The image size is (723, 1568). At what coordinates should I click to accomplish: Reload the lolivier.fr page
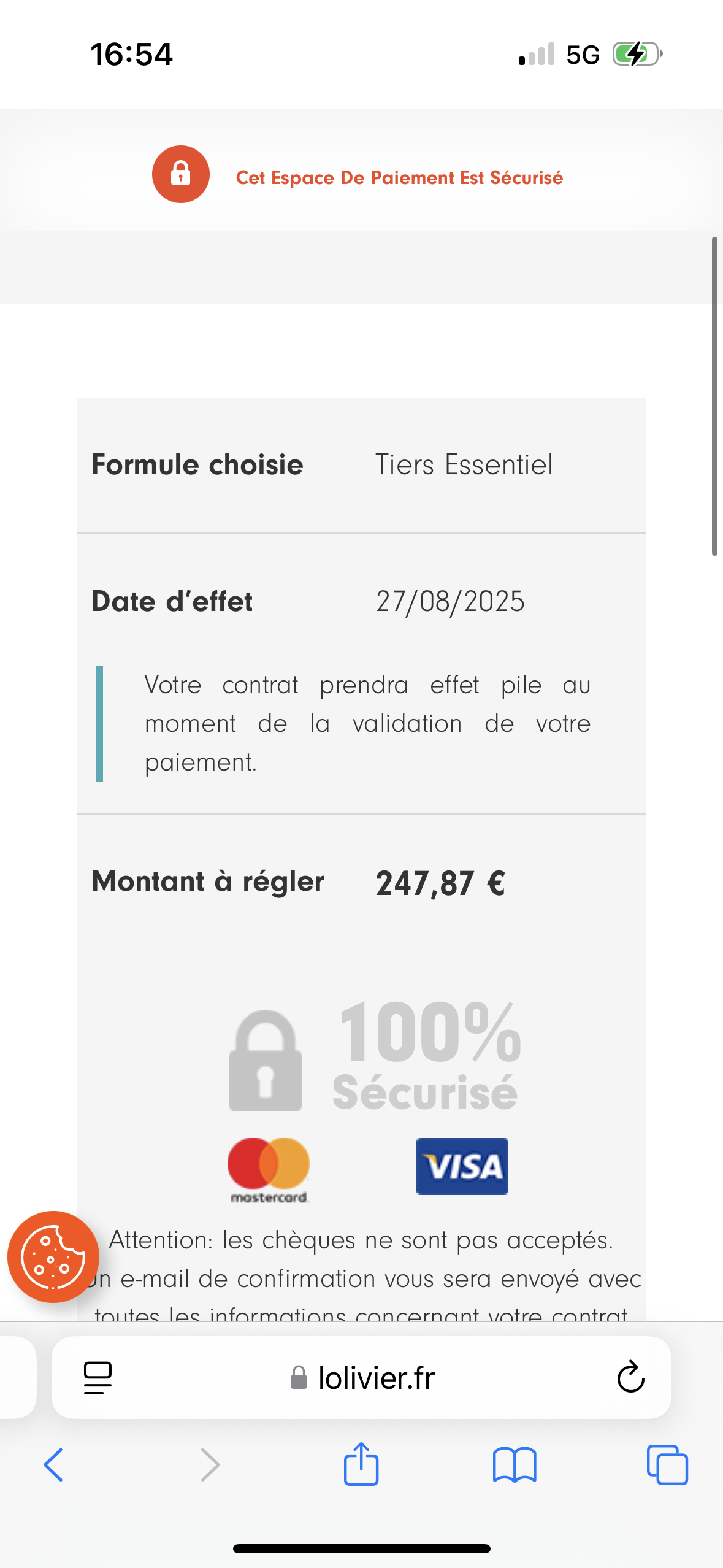[630, 1378]
